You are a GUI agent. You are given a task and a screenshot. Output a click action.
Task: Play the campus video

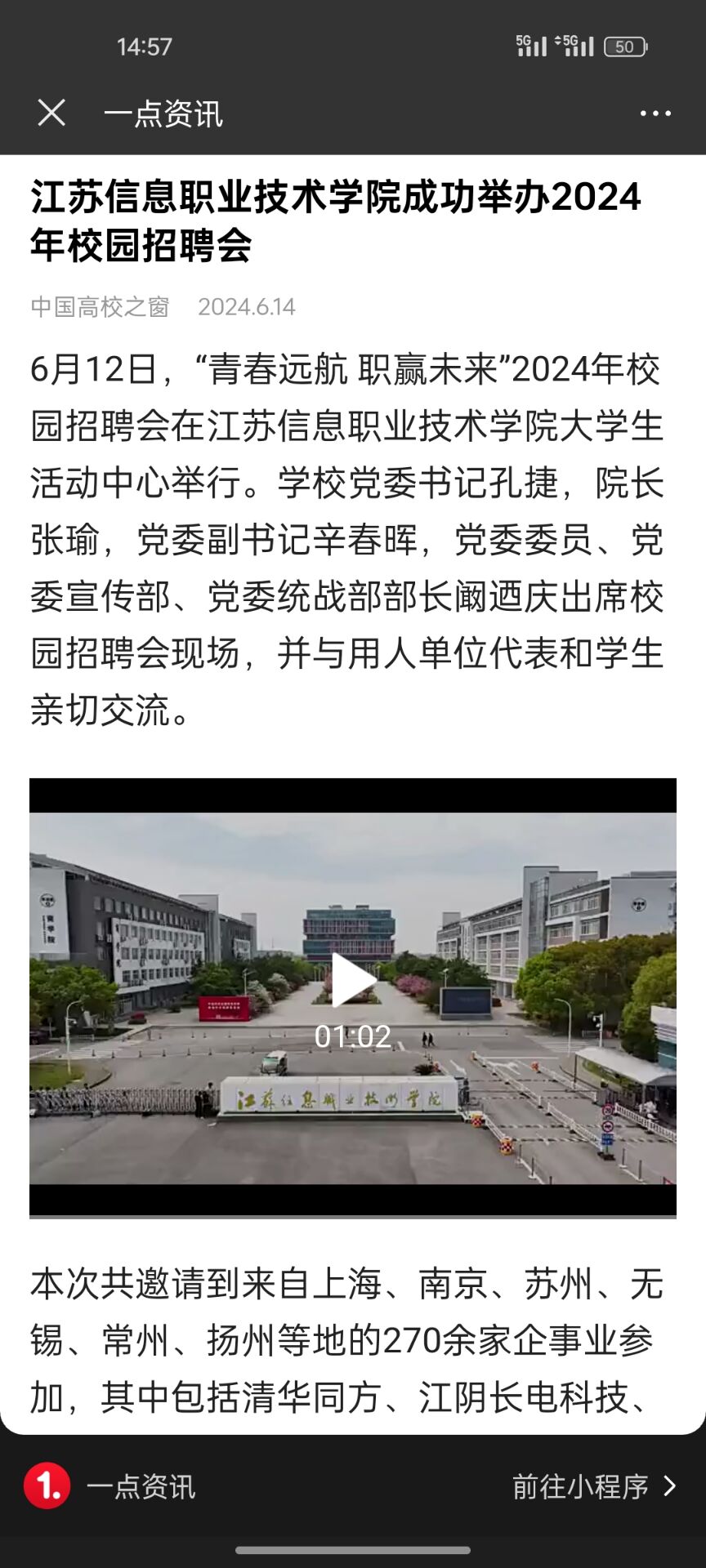point(353,981)
